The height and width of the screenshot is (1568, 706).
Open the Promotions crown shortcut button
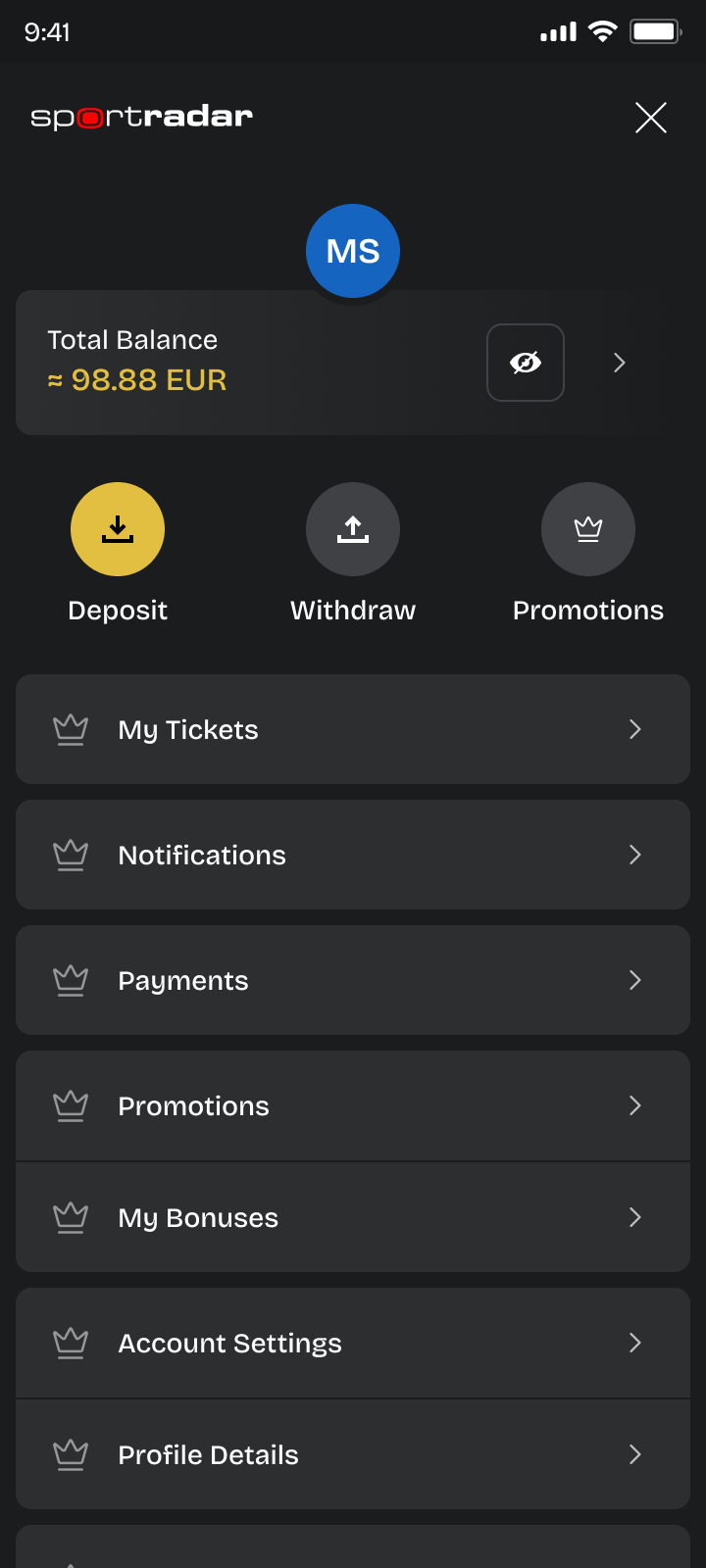(588, 529)
